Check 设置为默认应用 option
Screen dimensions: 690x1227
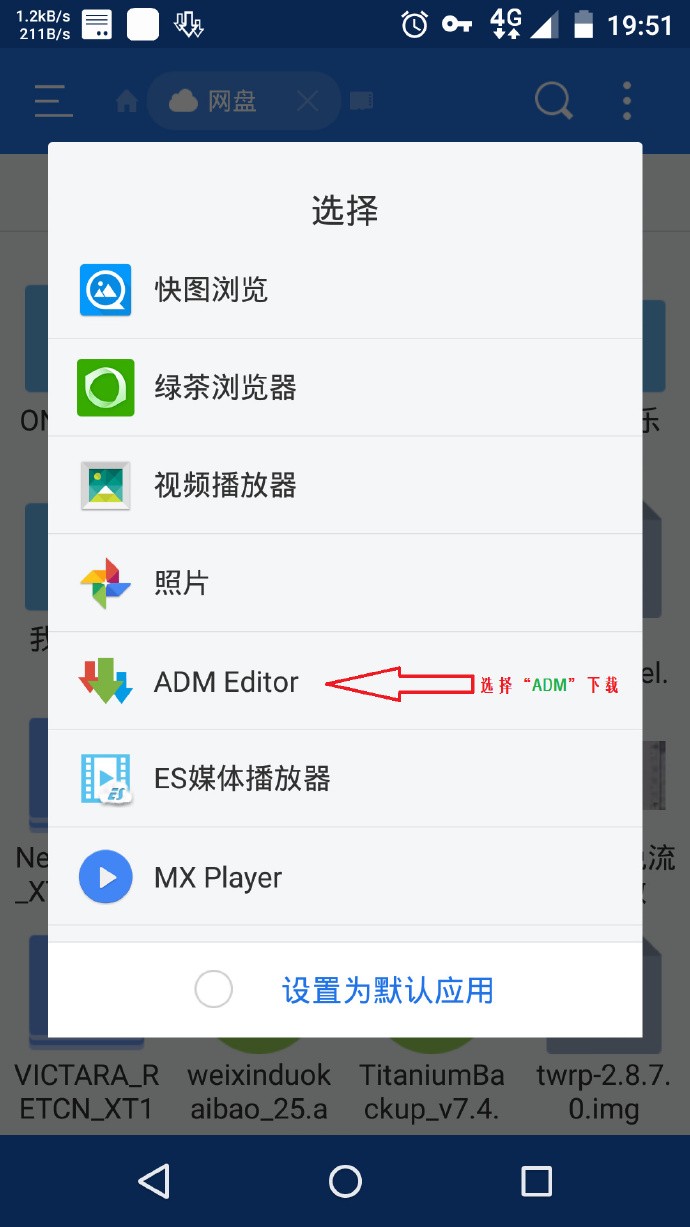tap(214, 990)
